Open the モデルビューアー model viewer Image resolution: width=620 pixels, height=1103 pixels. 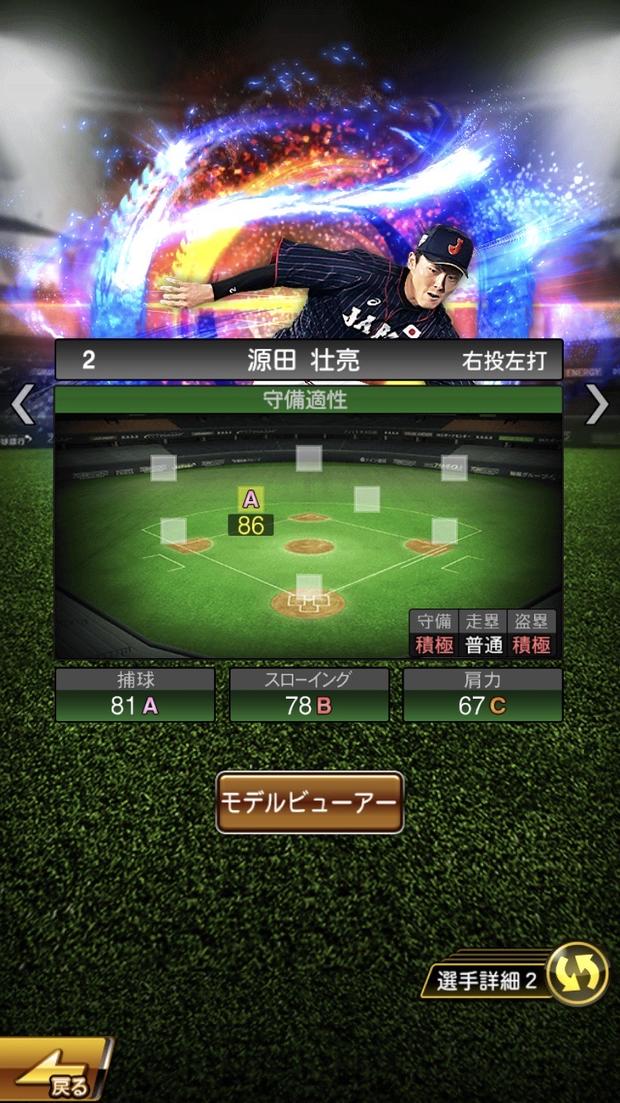coord(309,802)
